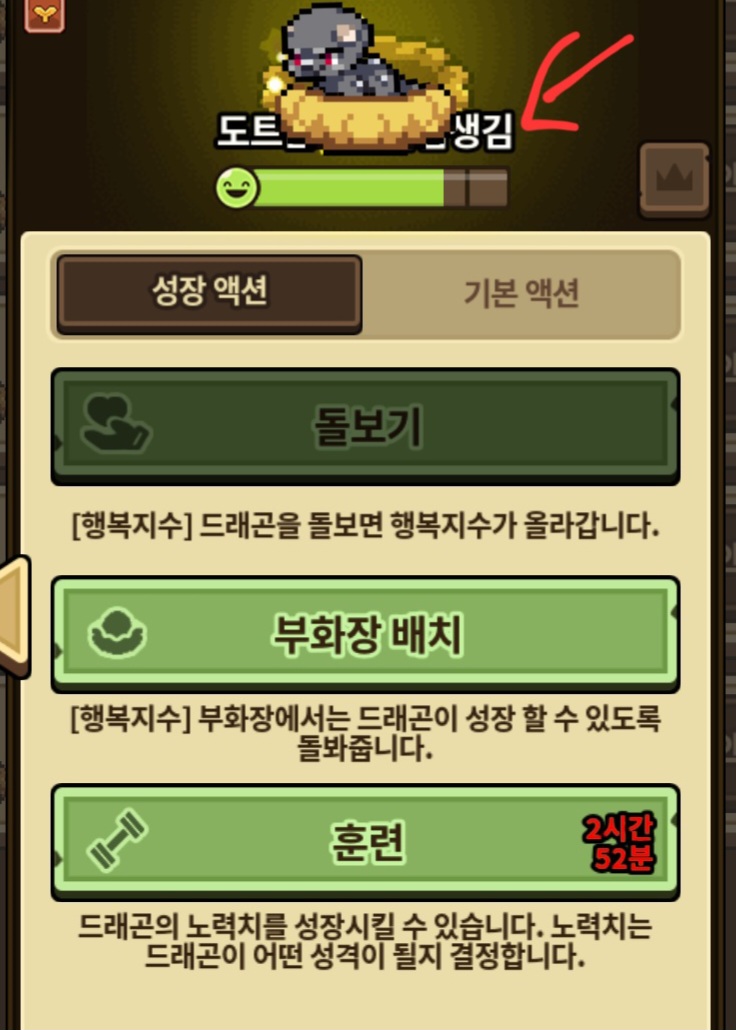Choose 부화장 배치 to place the dragon

[x=365, y=635]
